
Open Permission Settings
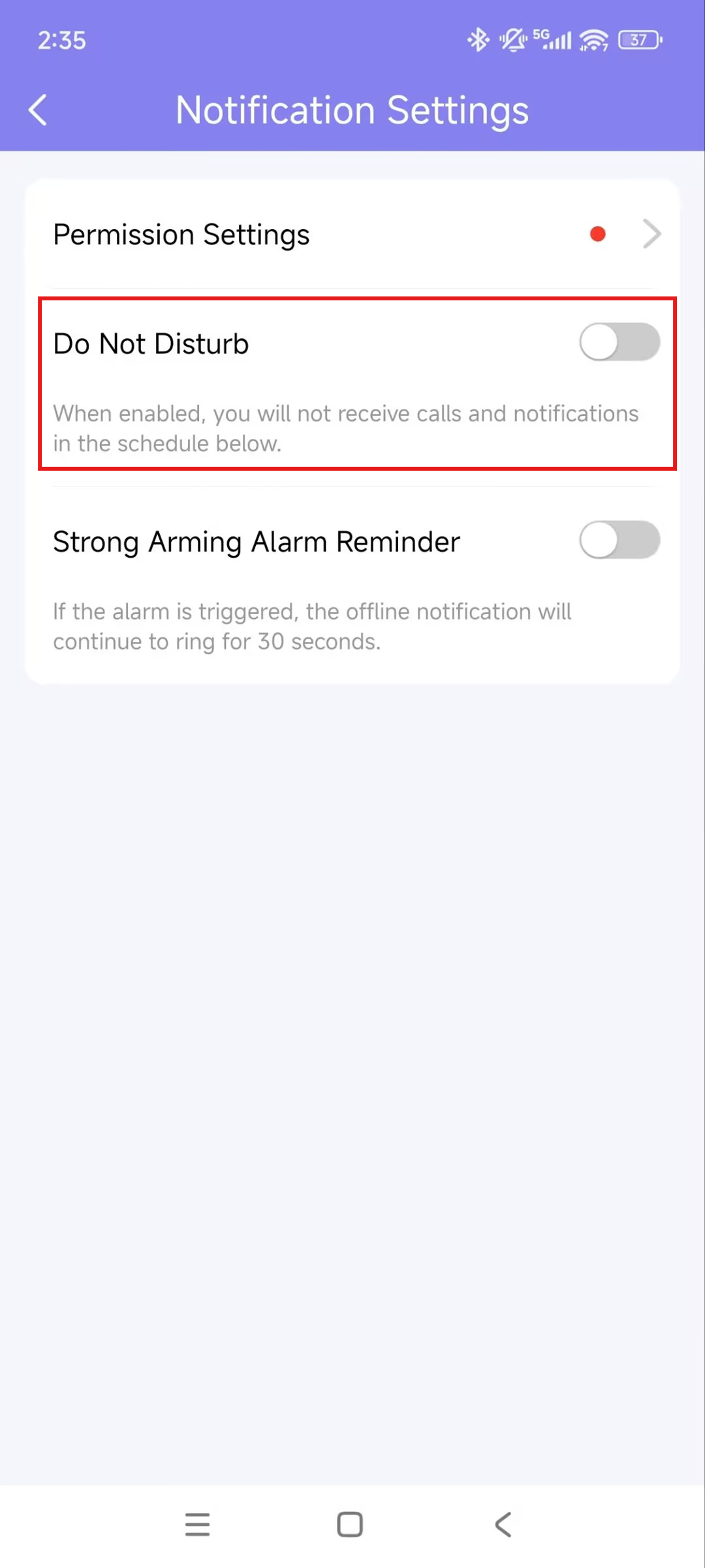pos(352,234)
